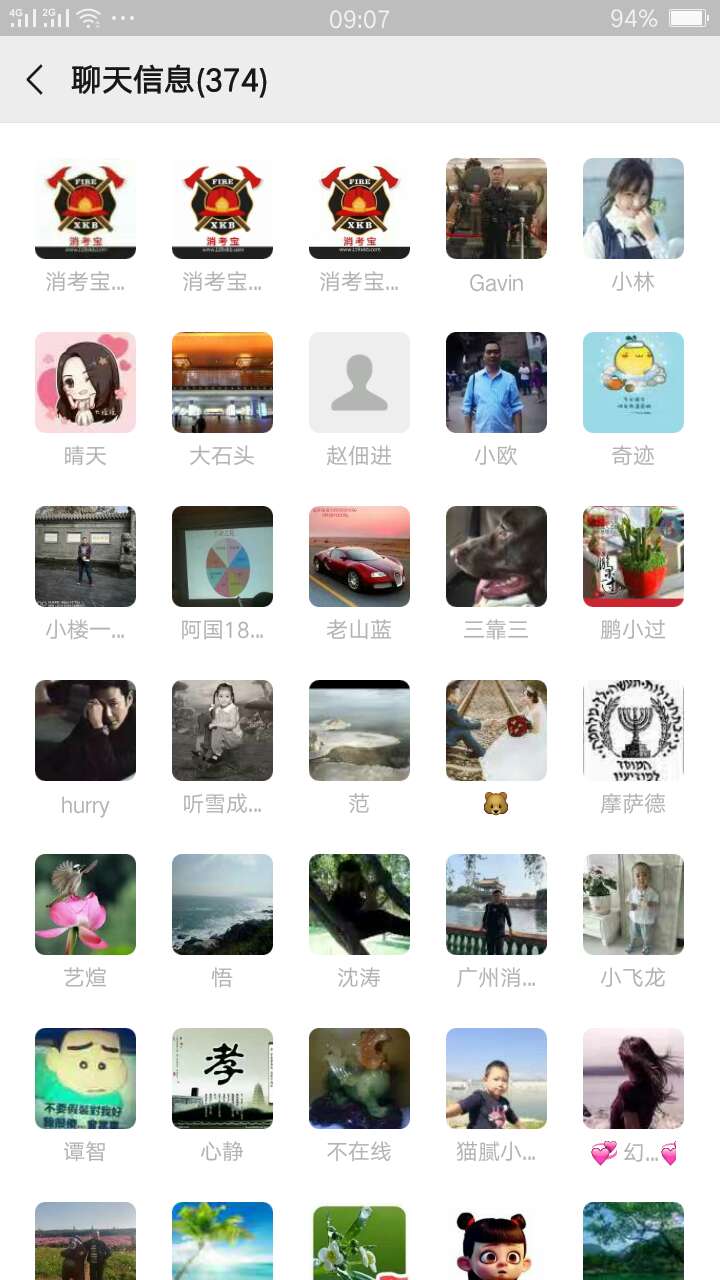Select member 赵佃进 with the default avatar
The image size is (720, 1280).
coord(359,382)
